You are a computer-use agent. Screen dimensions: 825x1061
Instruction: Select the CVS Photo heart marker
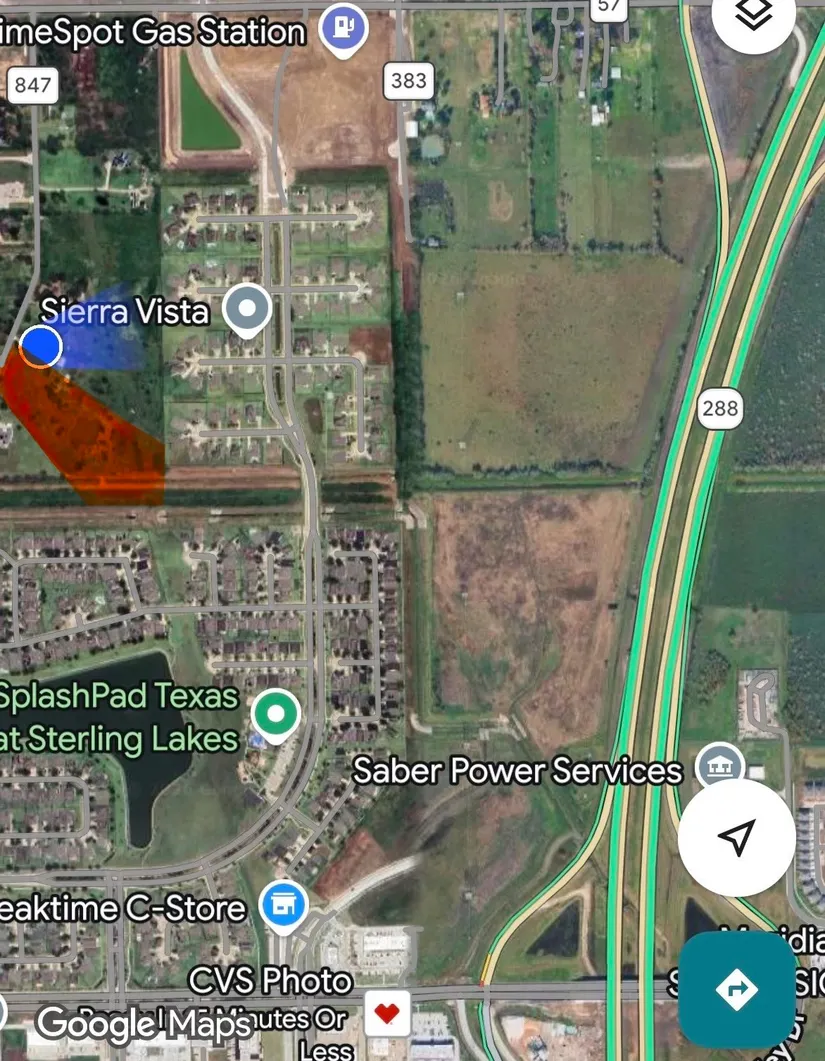coord(387,1014)
